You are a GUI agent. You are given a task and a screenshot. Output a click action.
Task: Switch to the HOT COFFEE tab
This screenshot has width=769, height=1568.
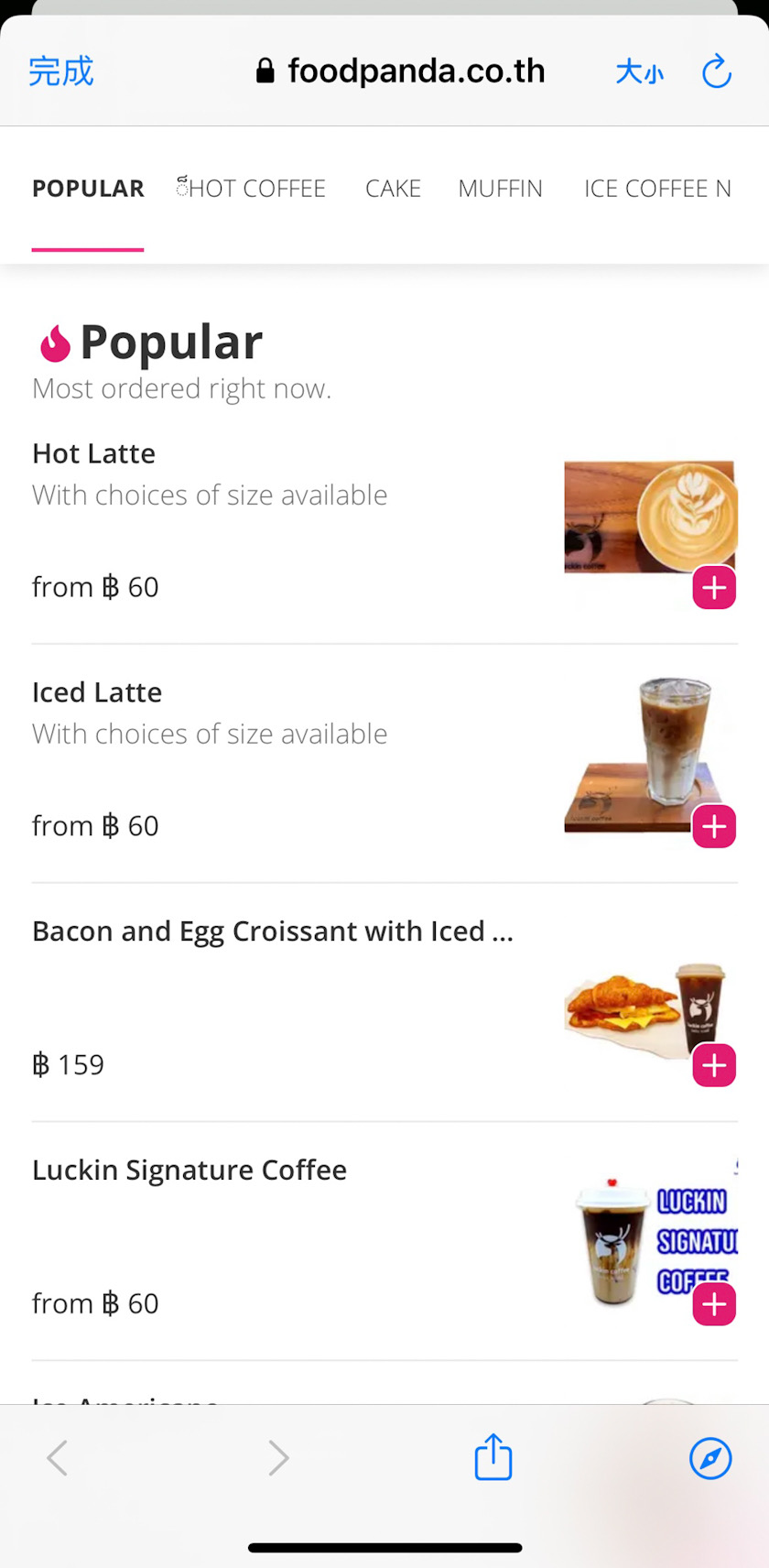point(253,189)
